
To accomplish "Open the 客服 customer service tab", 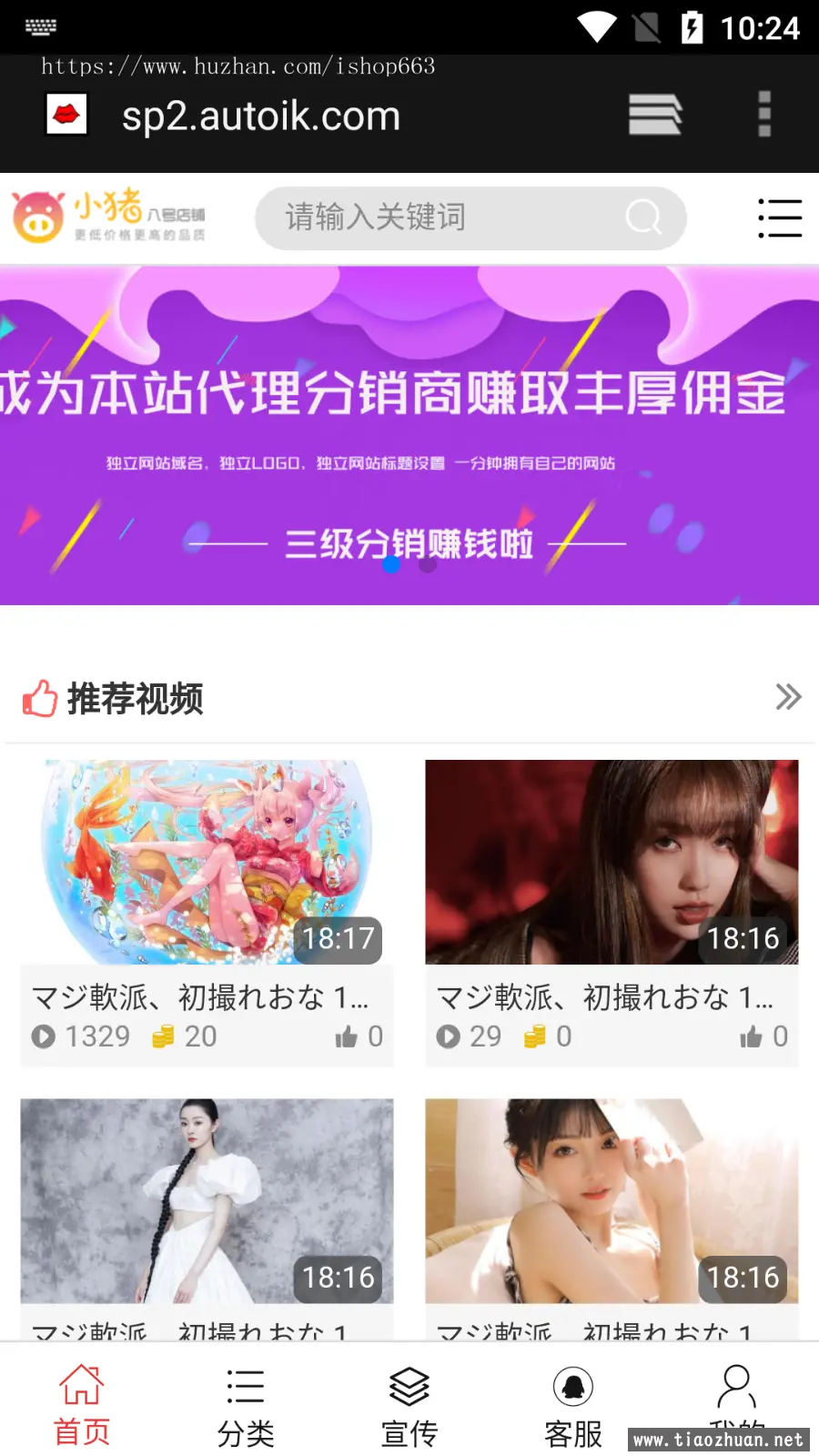I will [x=573, y=1406].
